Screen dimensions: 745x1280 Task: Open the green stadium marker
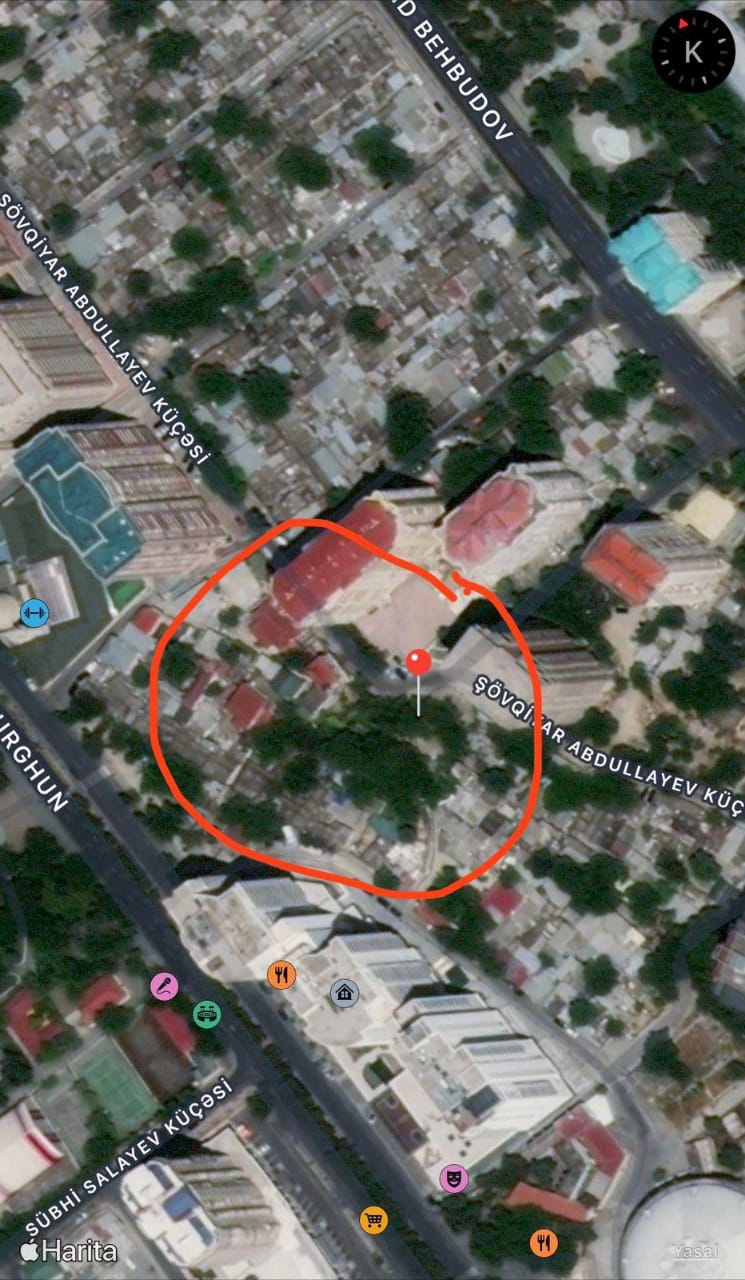[207, 1014]
